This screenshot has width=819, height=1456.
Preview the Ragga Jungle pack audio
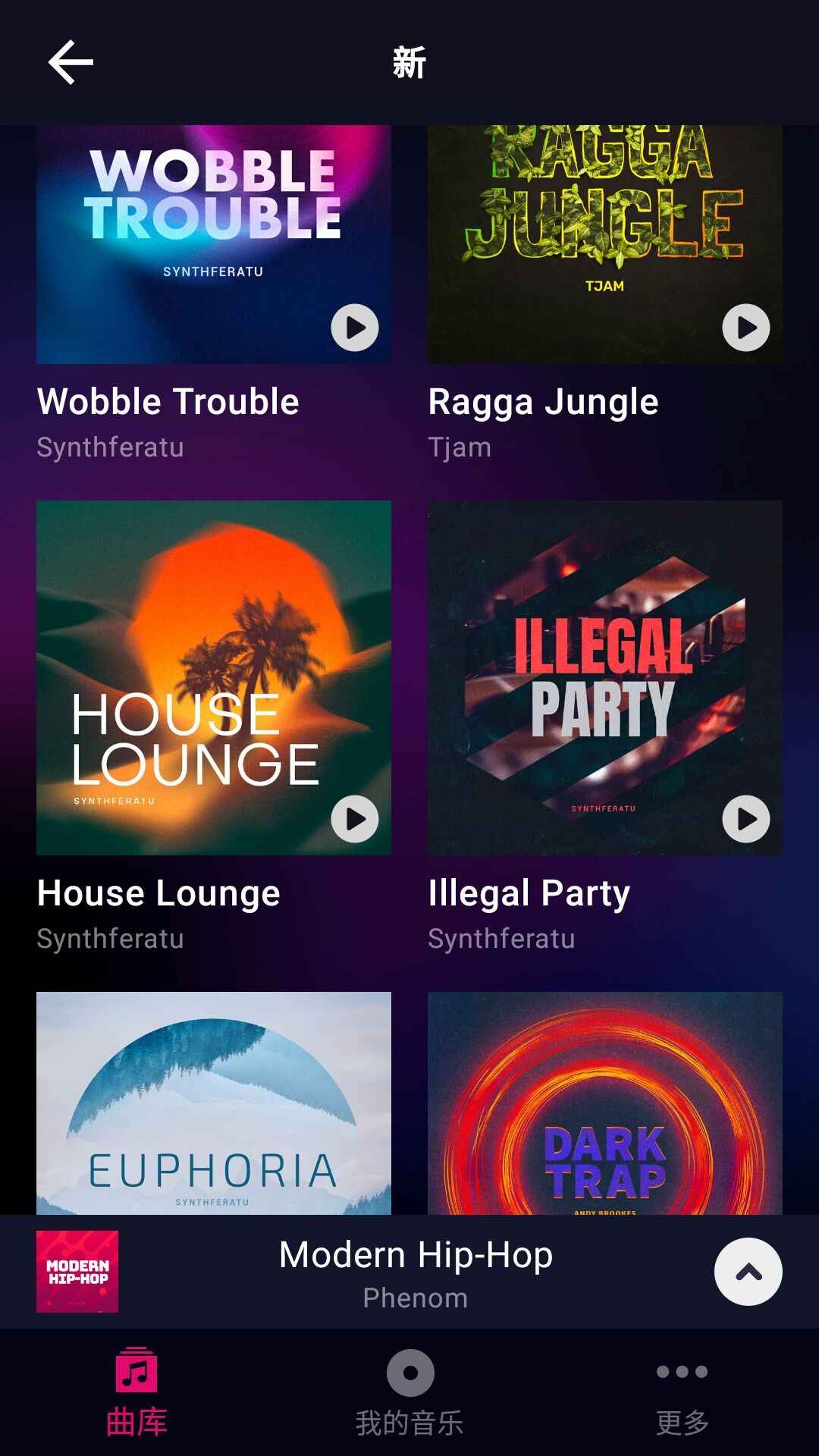[x=745, y=328]
